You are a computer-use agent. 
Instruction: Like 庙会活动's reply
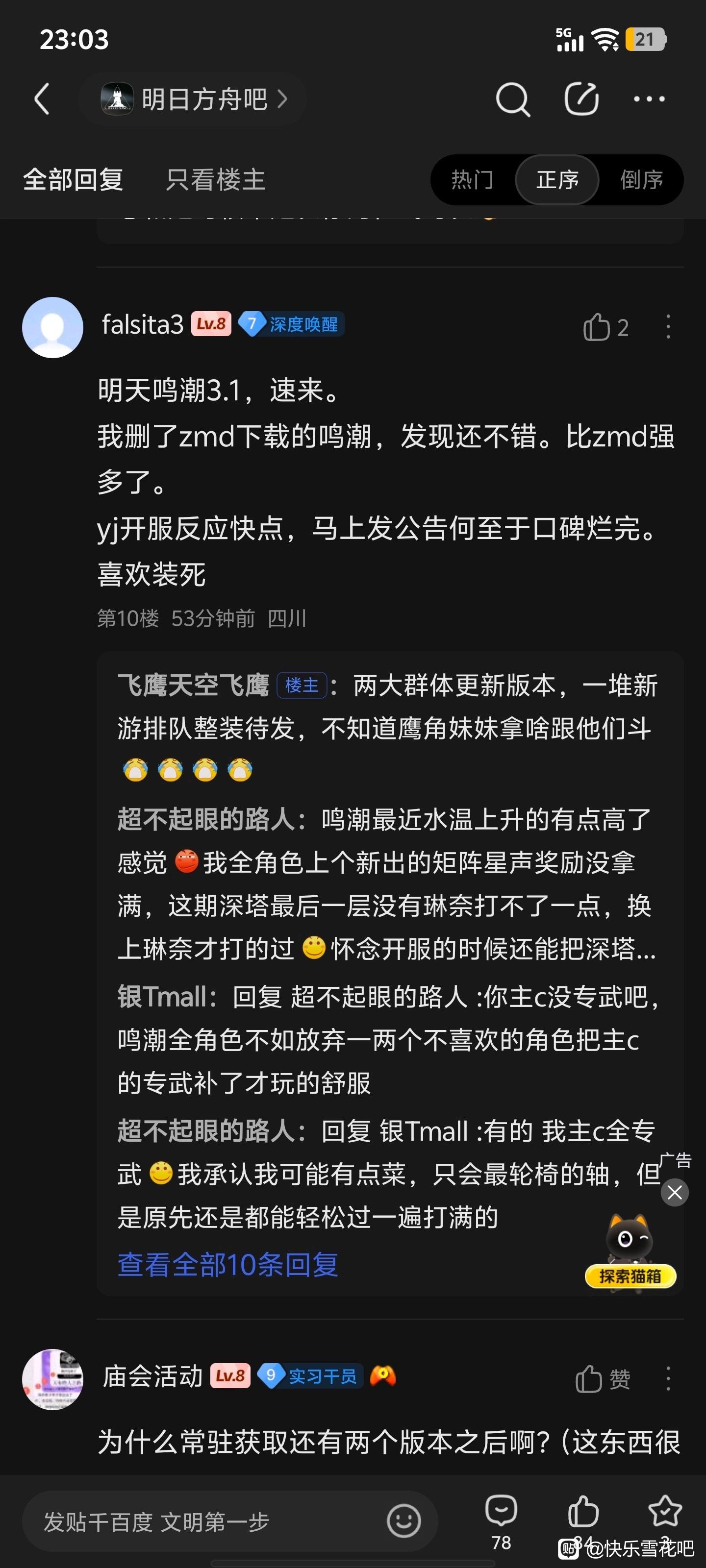[603, 1379]
